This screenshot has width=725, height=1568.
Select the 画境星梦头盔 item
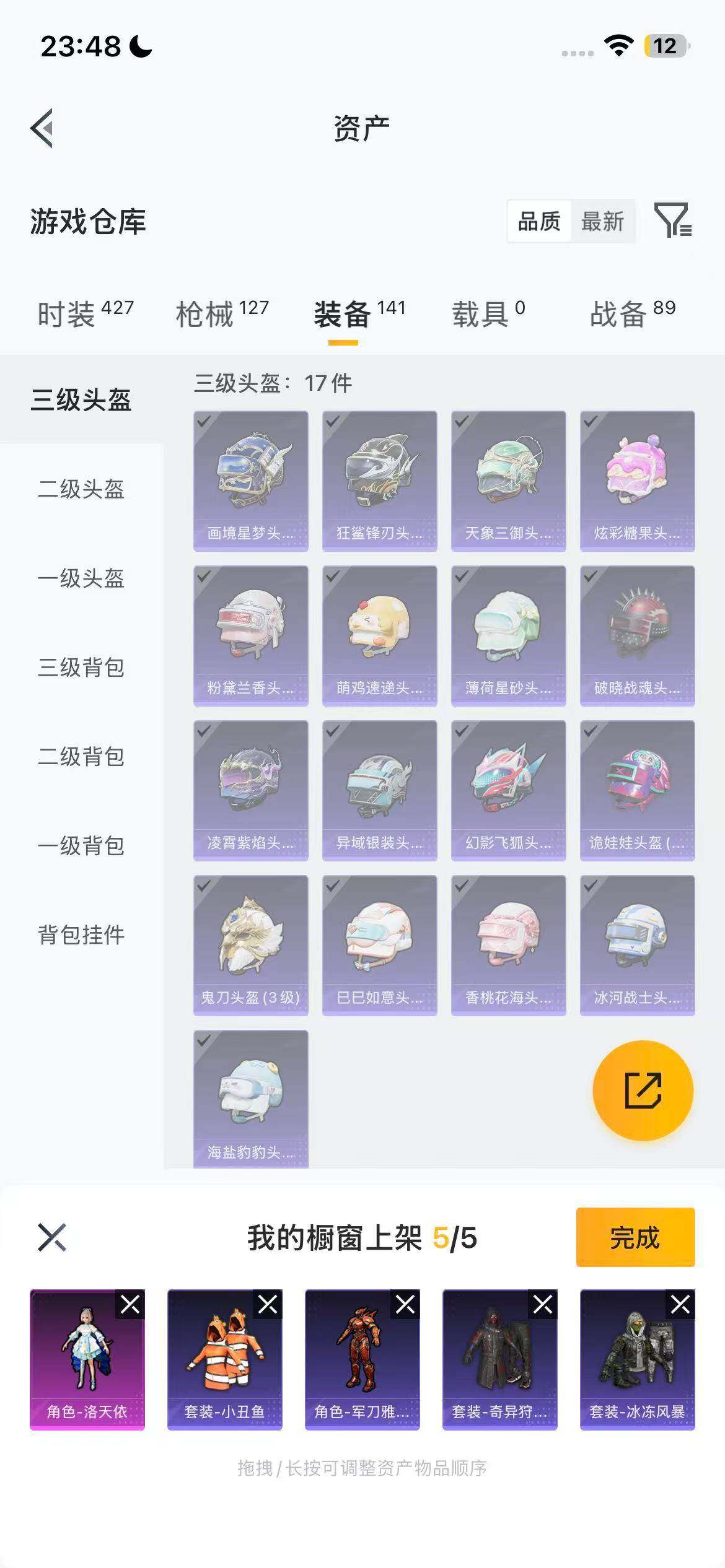click(x=250, y=481)
